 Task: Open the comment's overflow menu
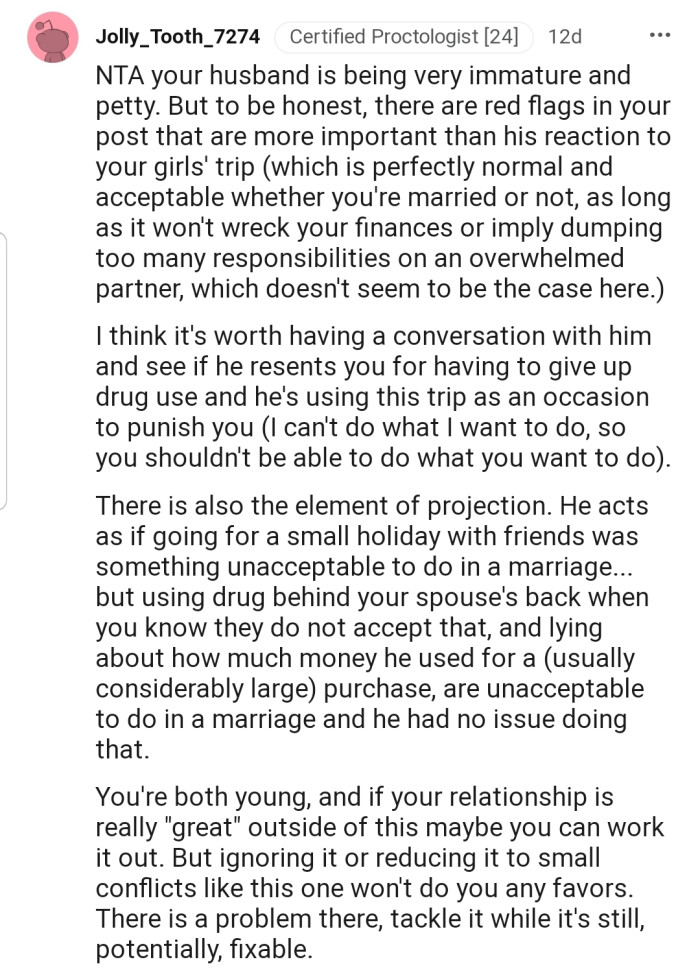[659, 36]
